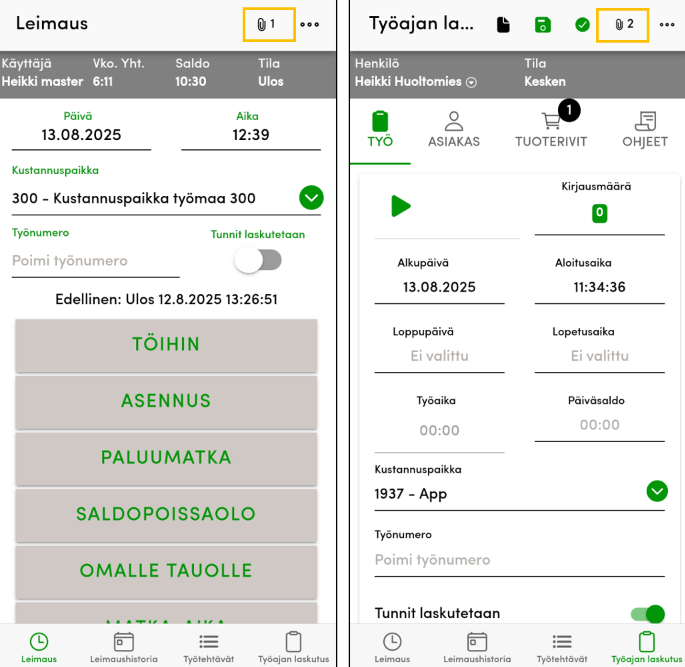Switch to the OHJEET tab
Image resolution: width=685 pixels, height=667 pixels.
645,130
